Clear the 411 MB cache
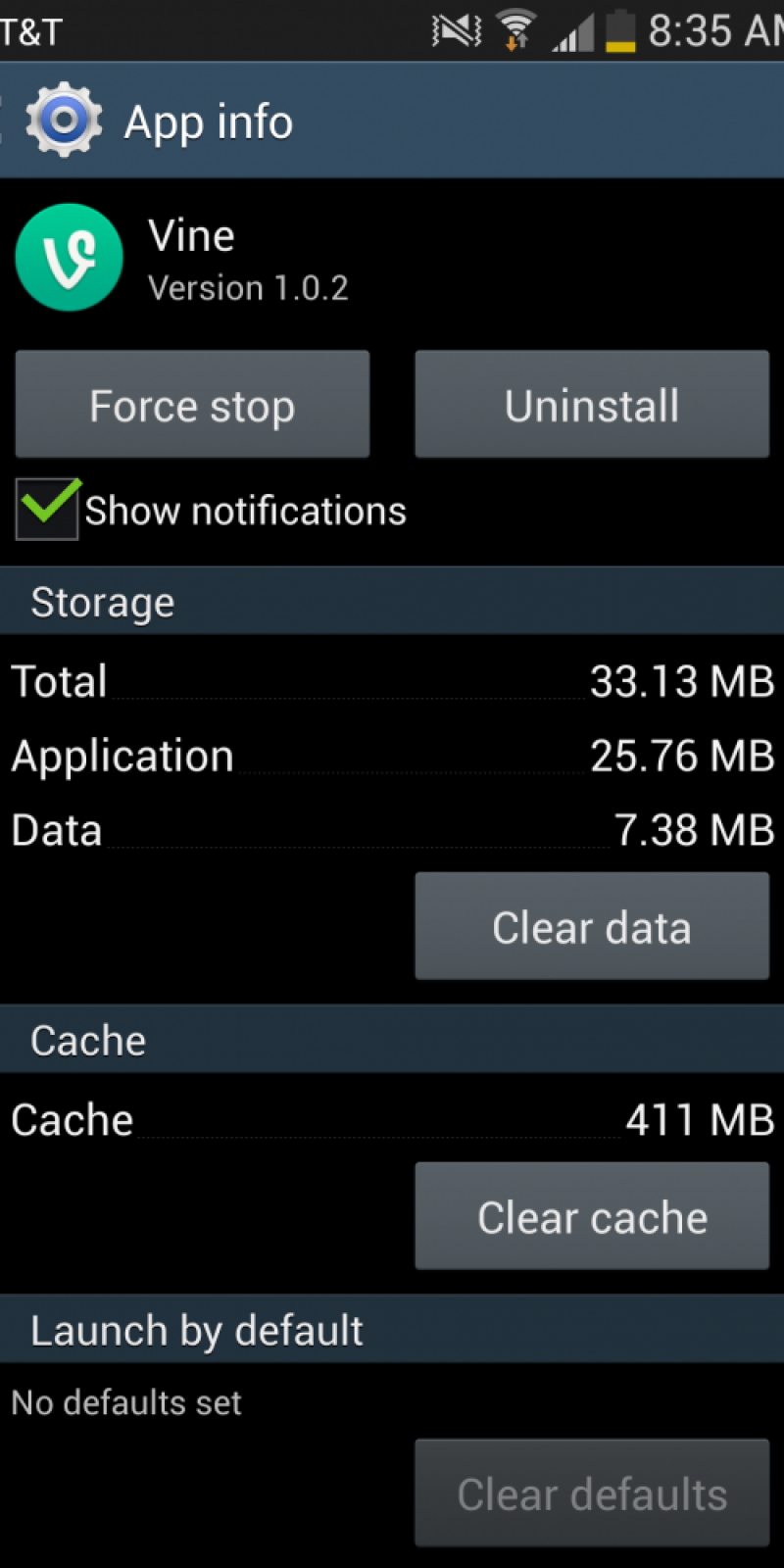Screen dimensions: 784x1568 coord(592,1217)
